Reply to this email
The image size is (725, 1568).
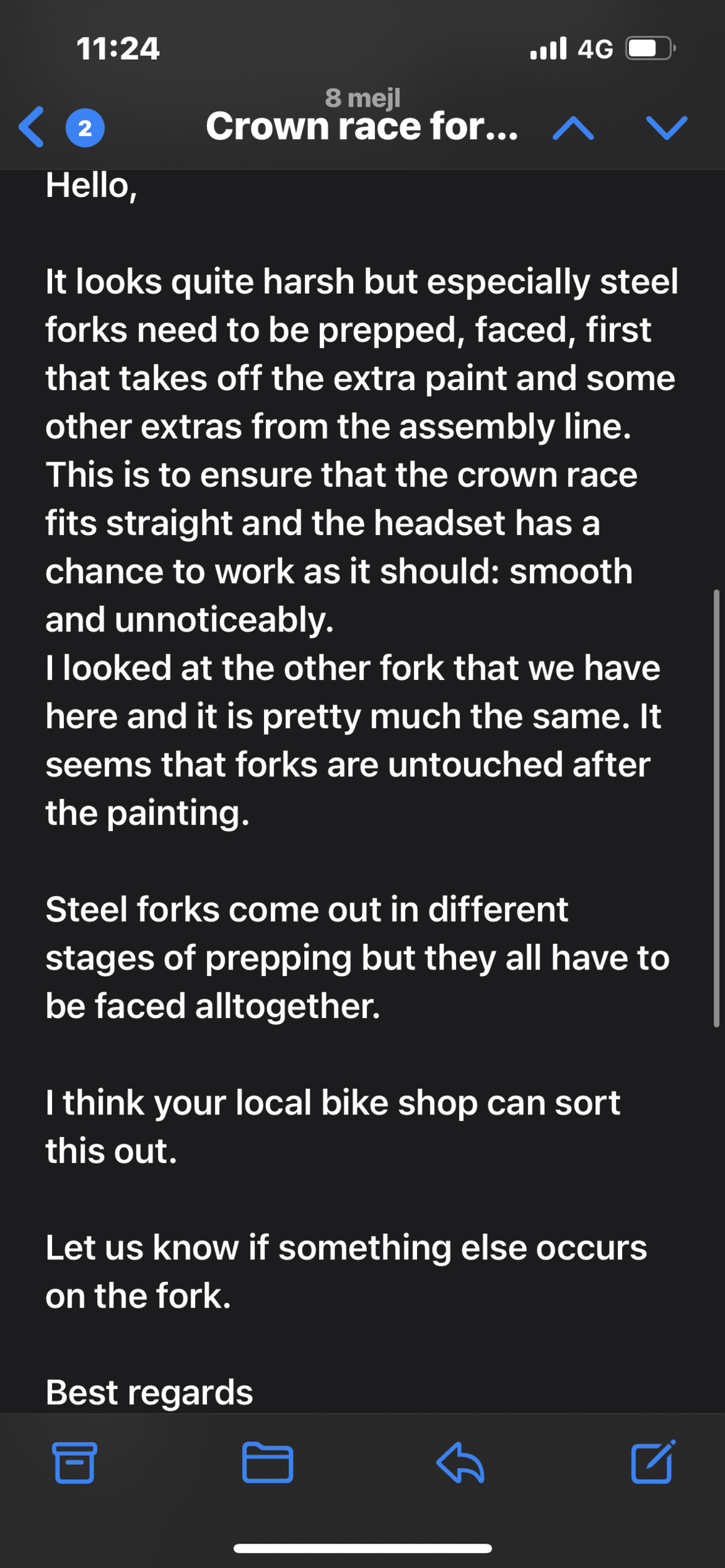point(460,1462)
